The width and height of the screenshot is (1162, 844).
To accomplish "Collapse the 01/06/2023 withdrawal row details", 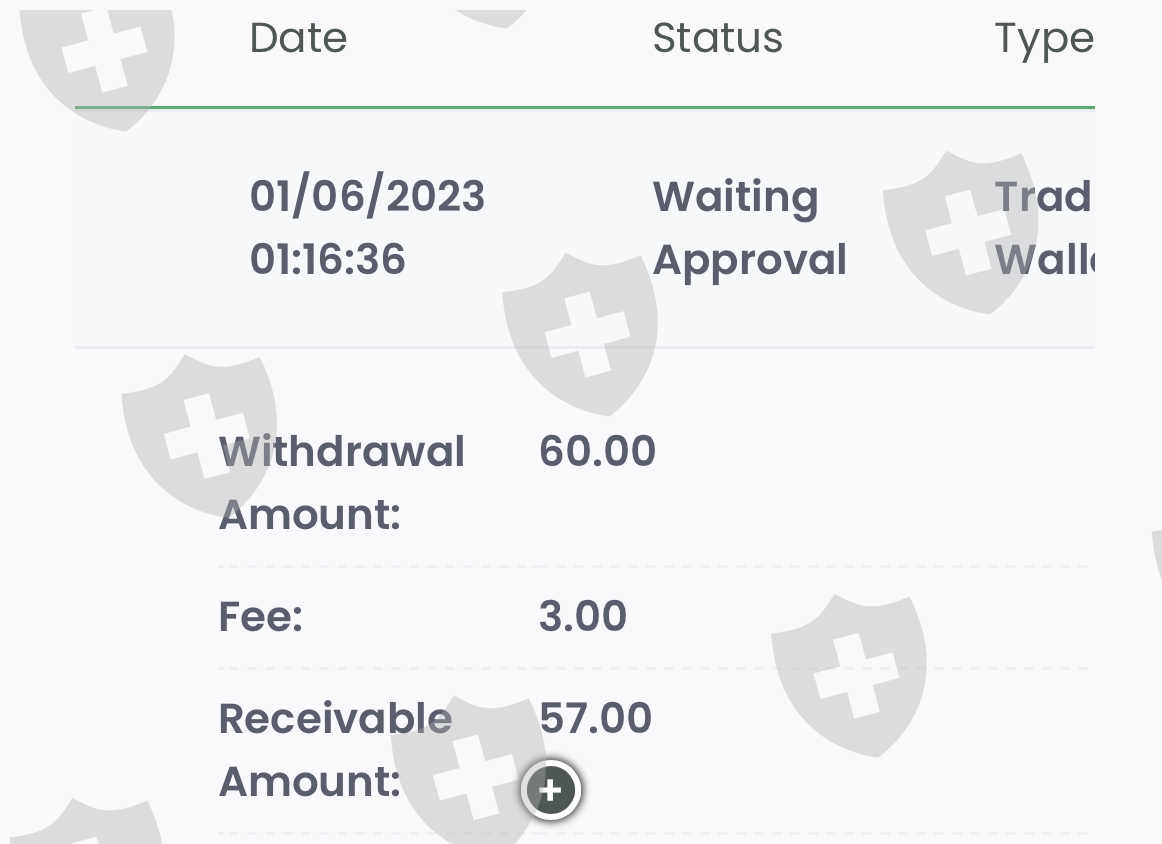I will tap(584, 227).
